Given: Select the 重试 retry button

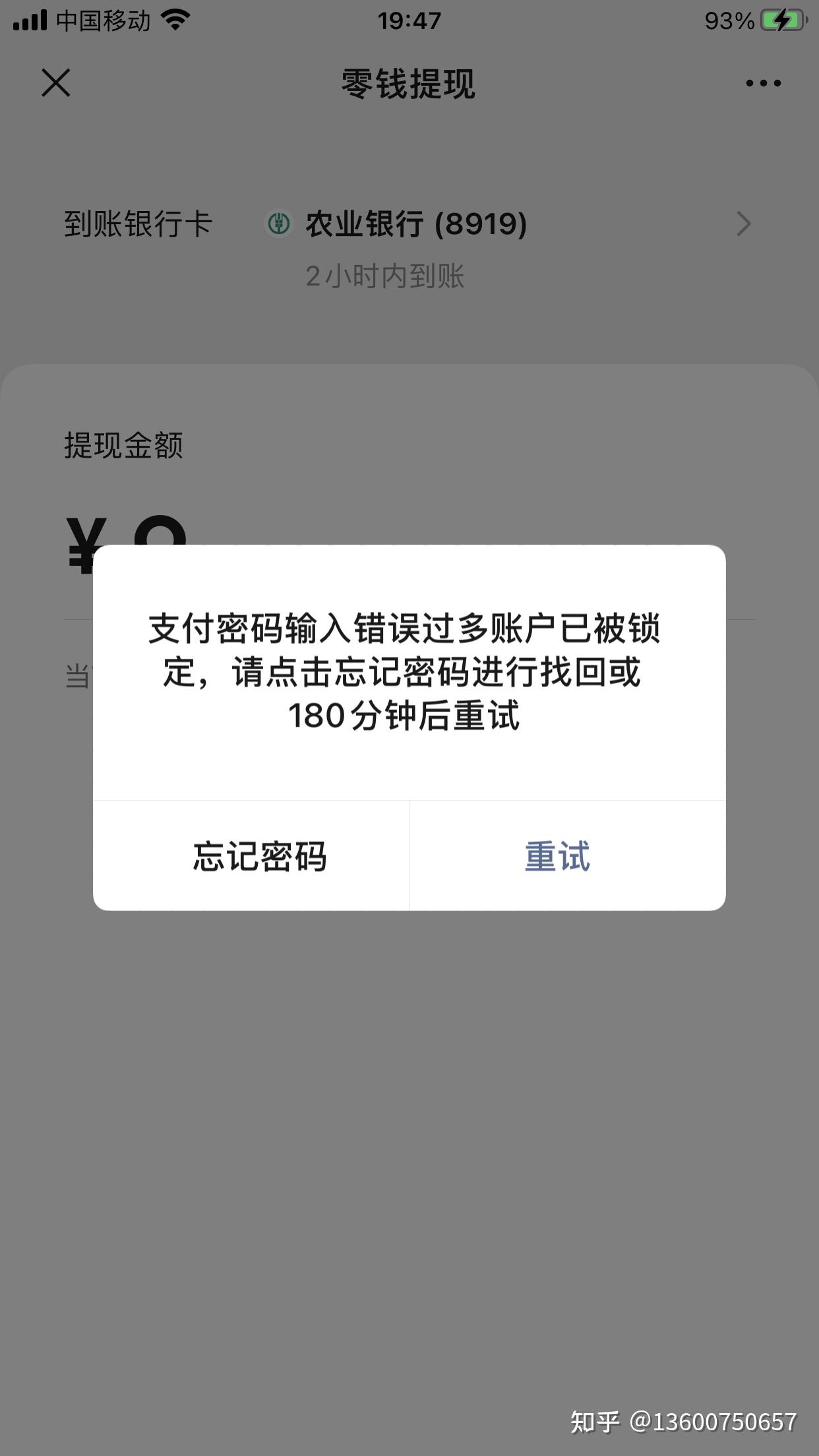Looking at the screenshot, I should click(x=556, y=855).
